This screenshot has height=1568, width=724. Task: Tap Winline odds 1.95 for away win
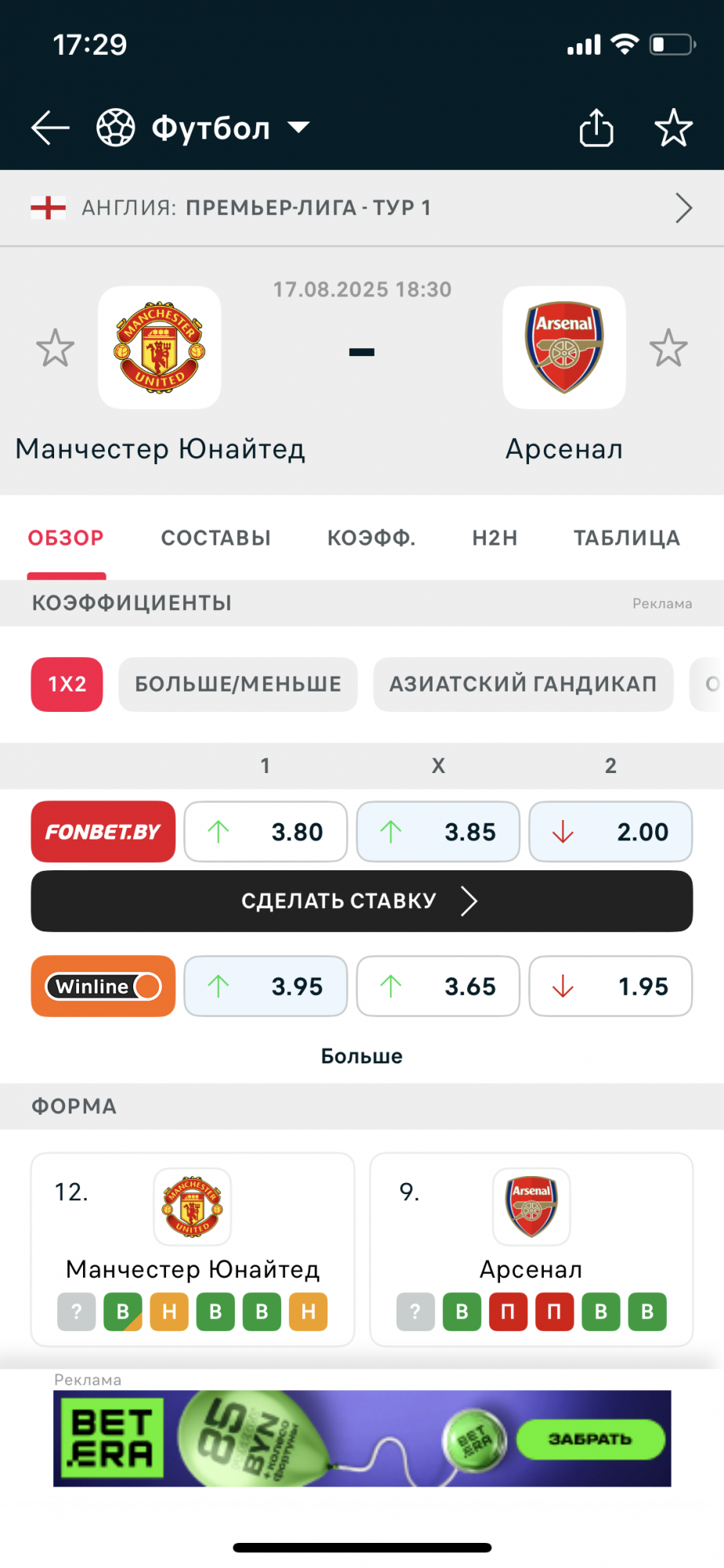tap(610, 986)
